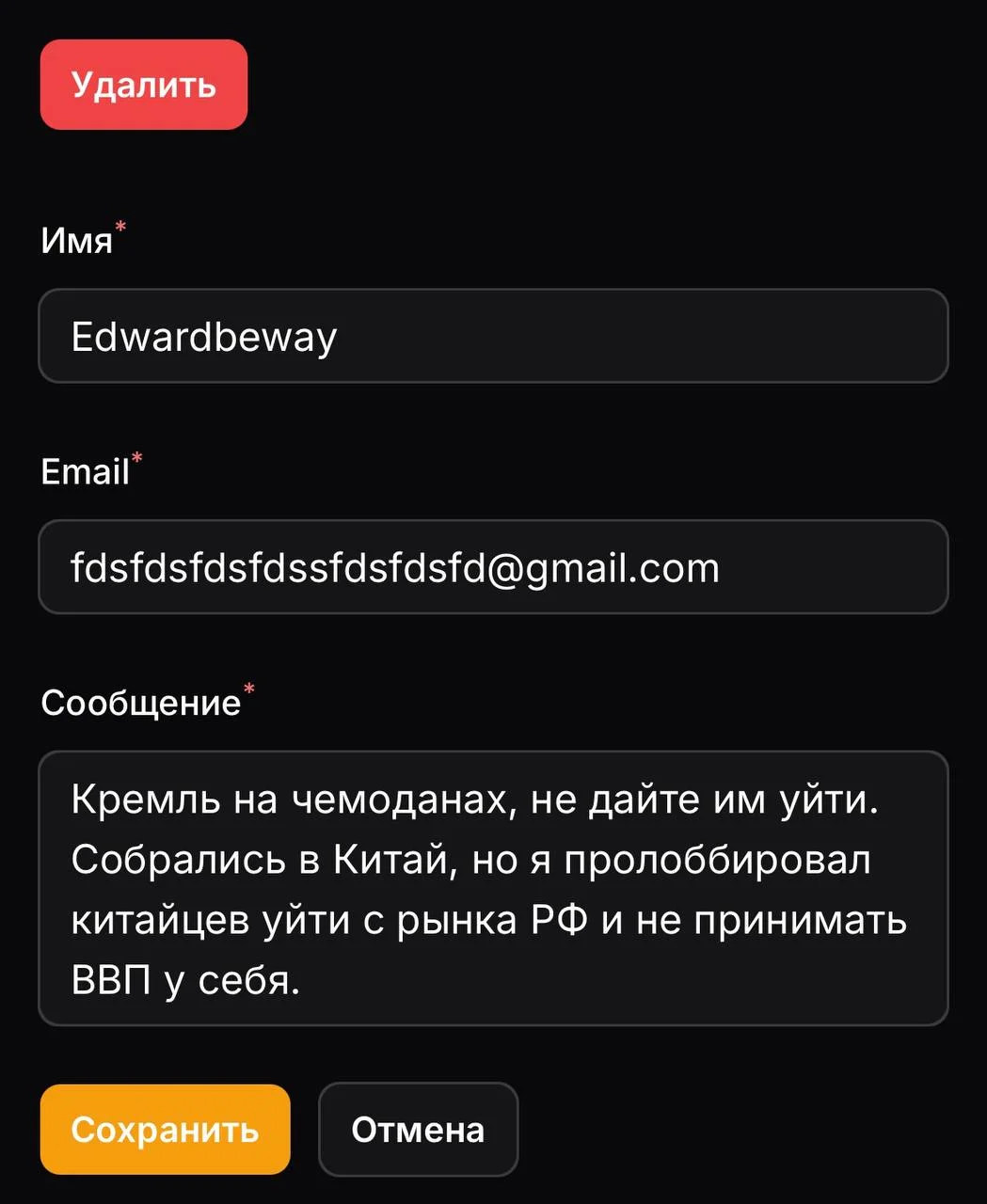Save changes with Сохранить
This screenshot has width=987, height=1204.
[165, 1129]
